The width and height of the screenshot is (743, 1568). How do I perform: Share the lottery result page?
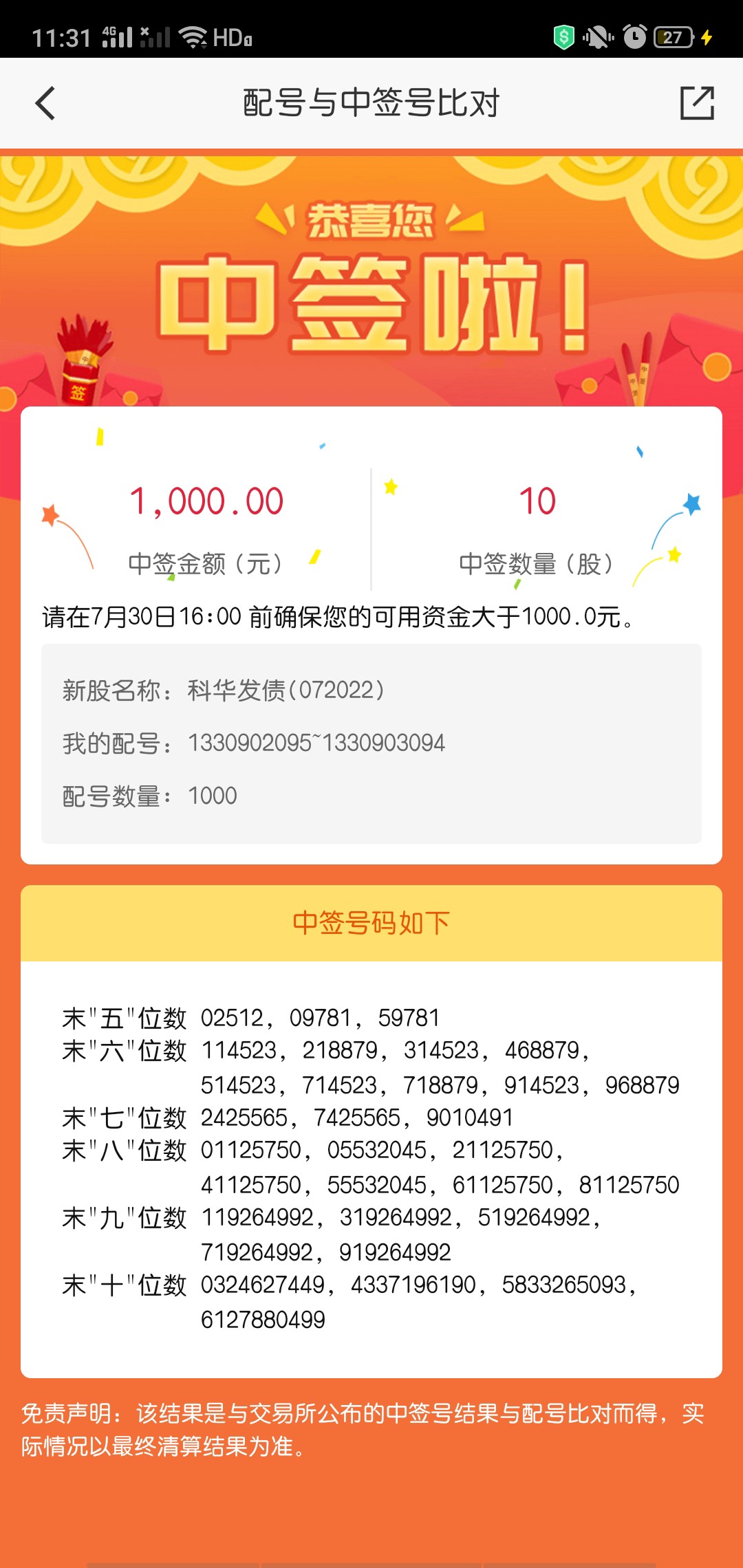click(x=697, y=103)
